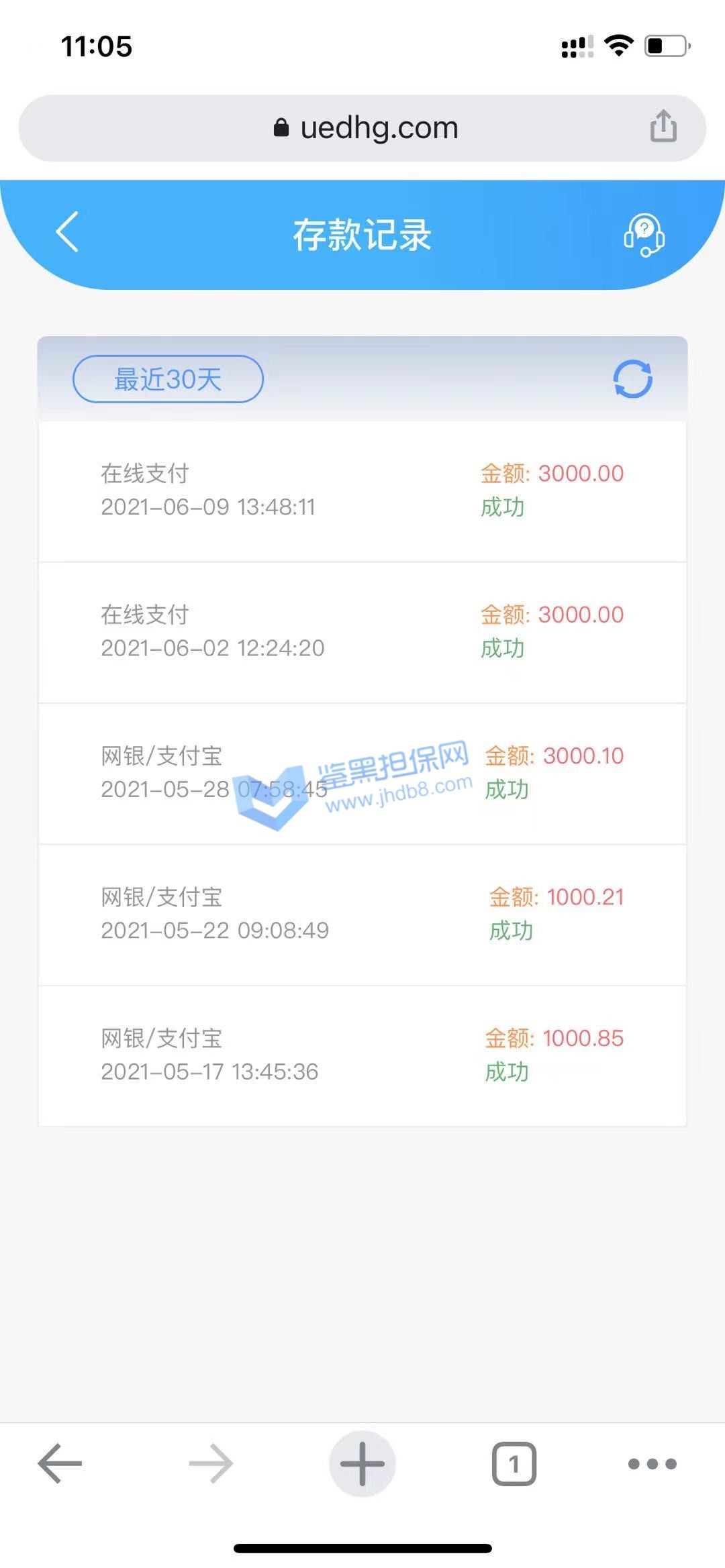The image size is (725, 1568).
Task: Share the page from the address bar
Action: point(663,126)
